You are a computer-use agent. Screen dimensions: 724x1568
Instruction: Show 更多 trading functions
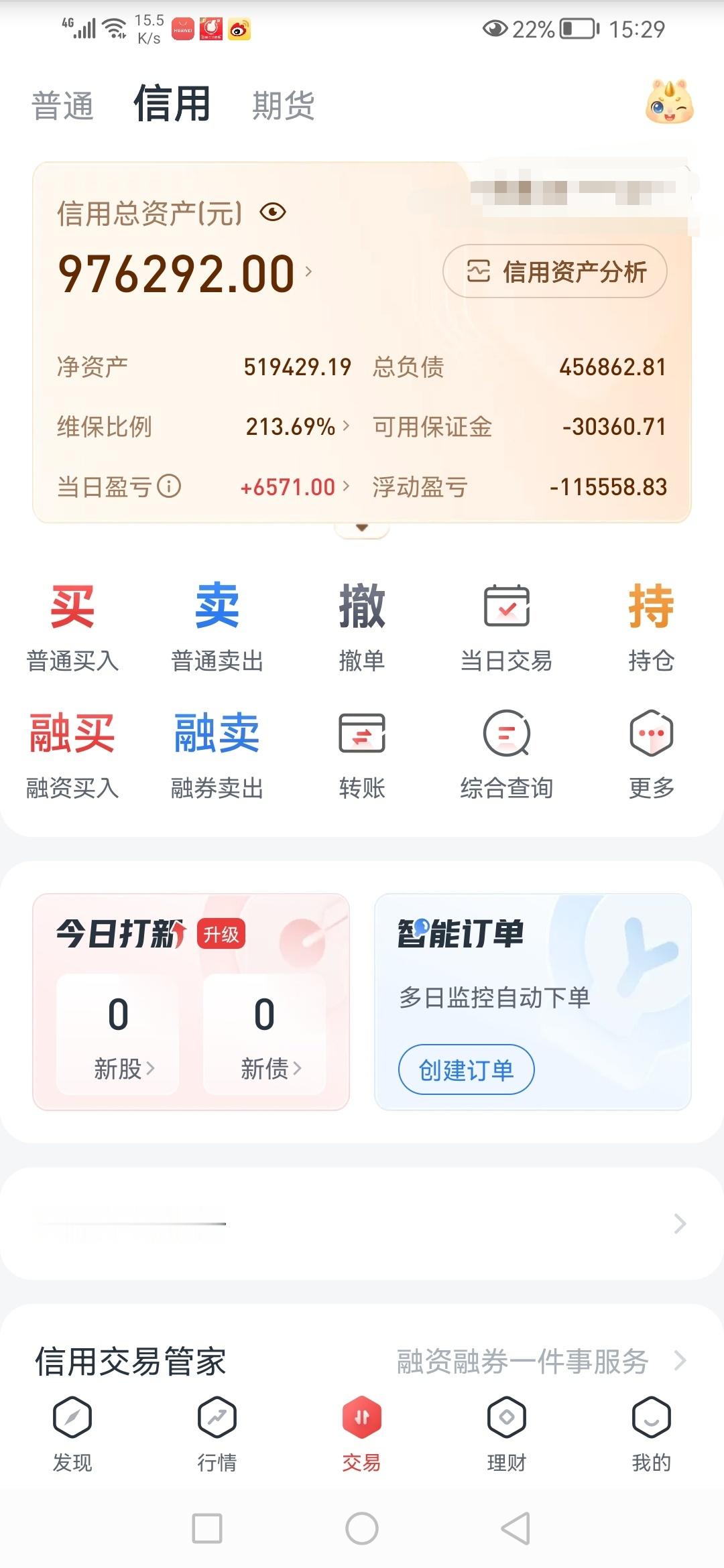[x=652, y=755]
